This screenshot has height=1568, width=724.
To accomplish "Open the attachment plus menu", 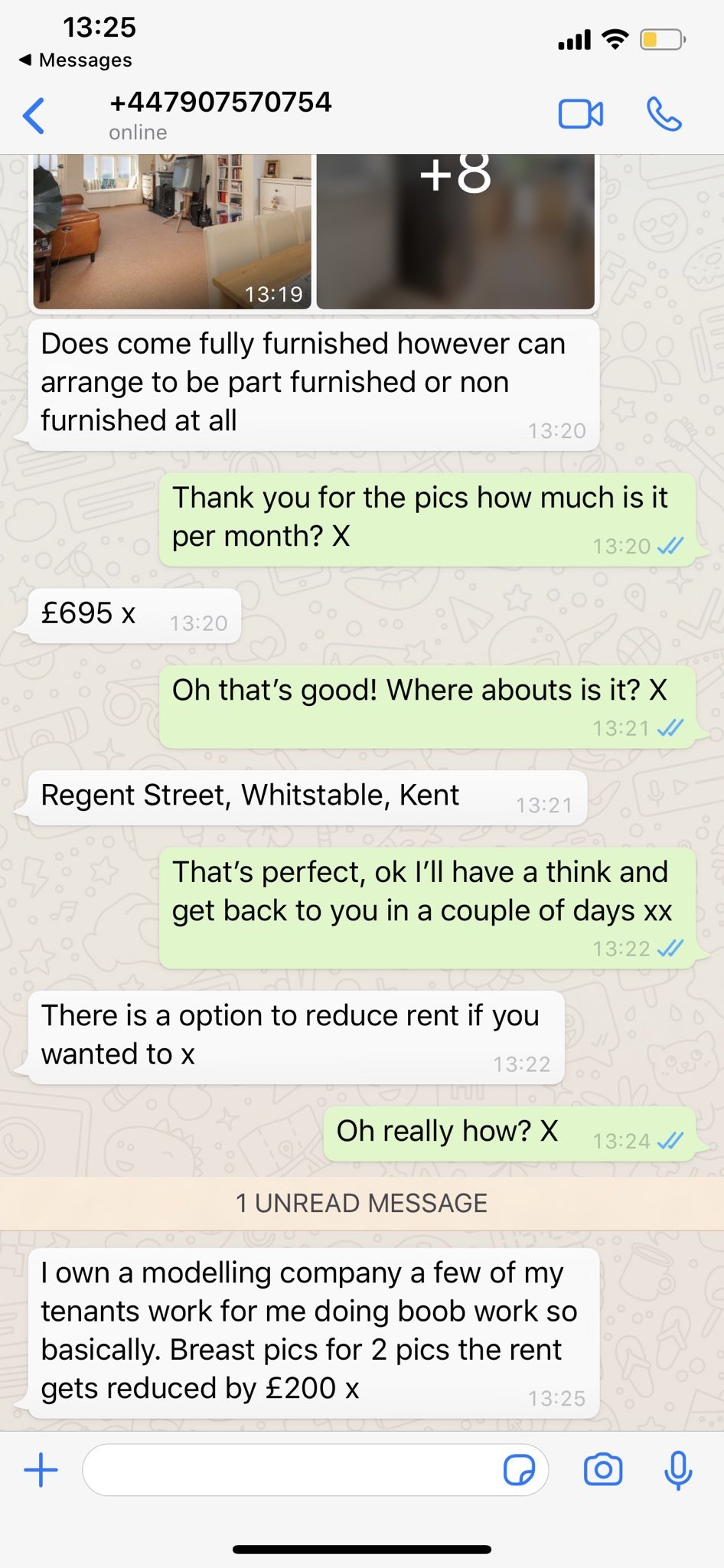I will (41, 1471).
